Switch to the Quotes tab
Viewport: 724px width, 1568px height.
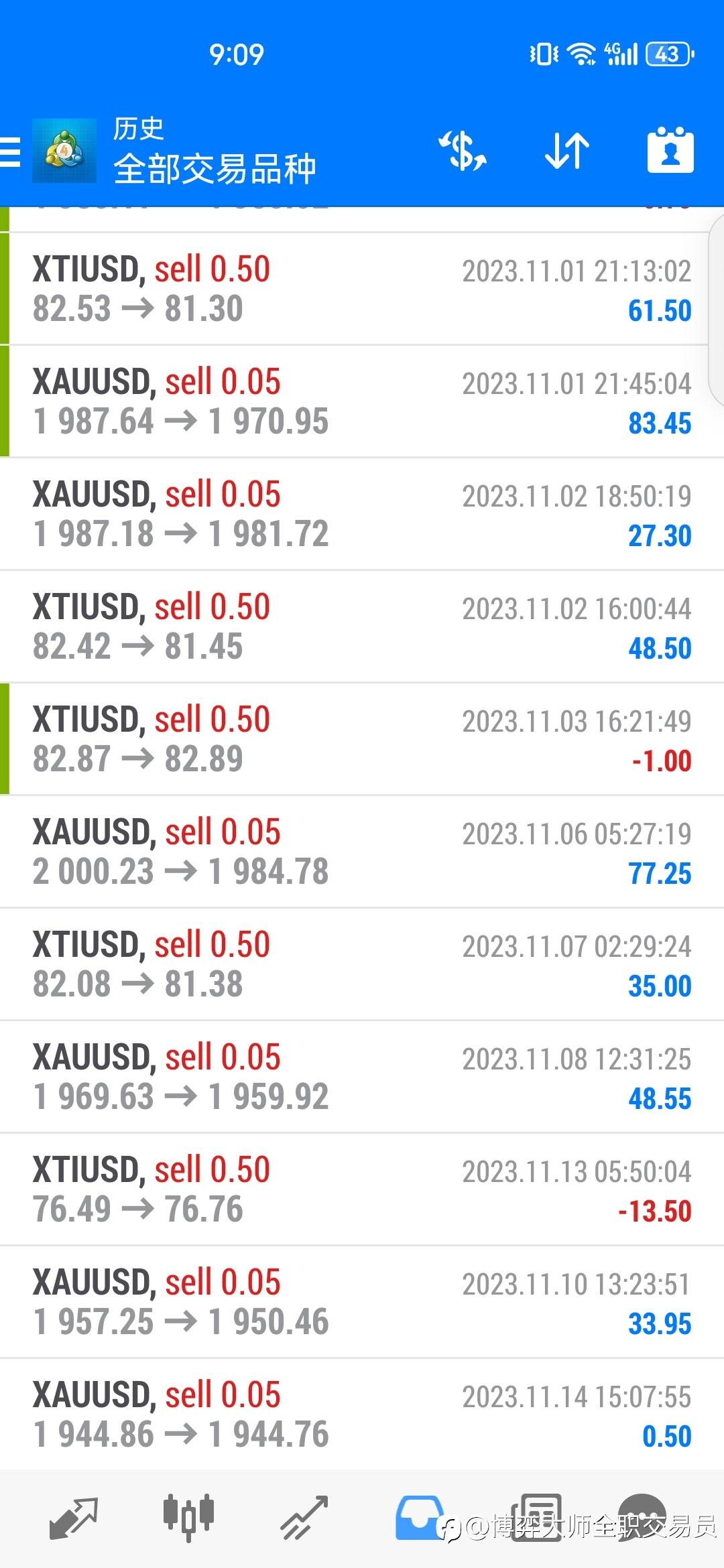point(74,1517)
